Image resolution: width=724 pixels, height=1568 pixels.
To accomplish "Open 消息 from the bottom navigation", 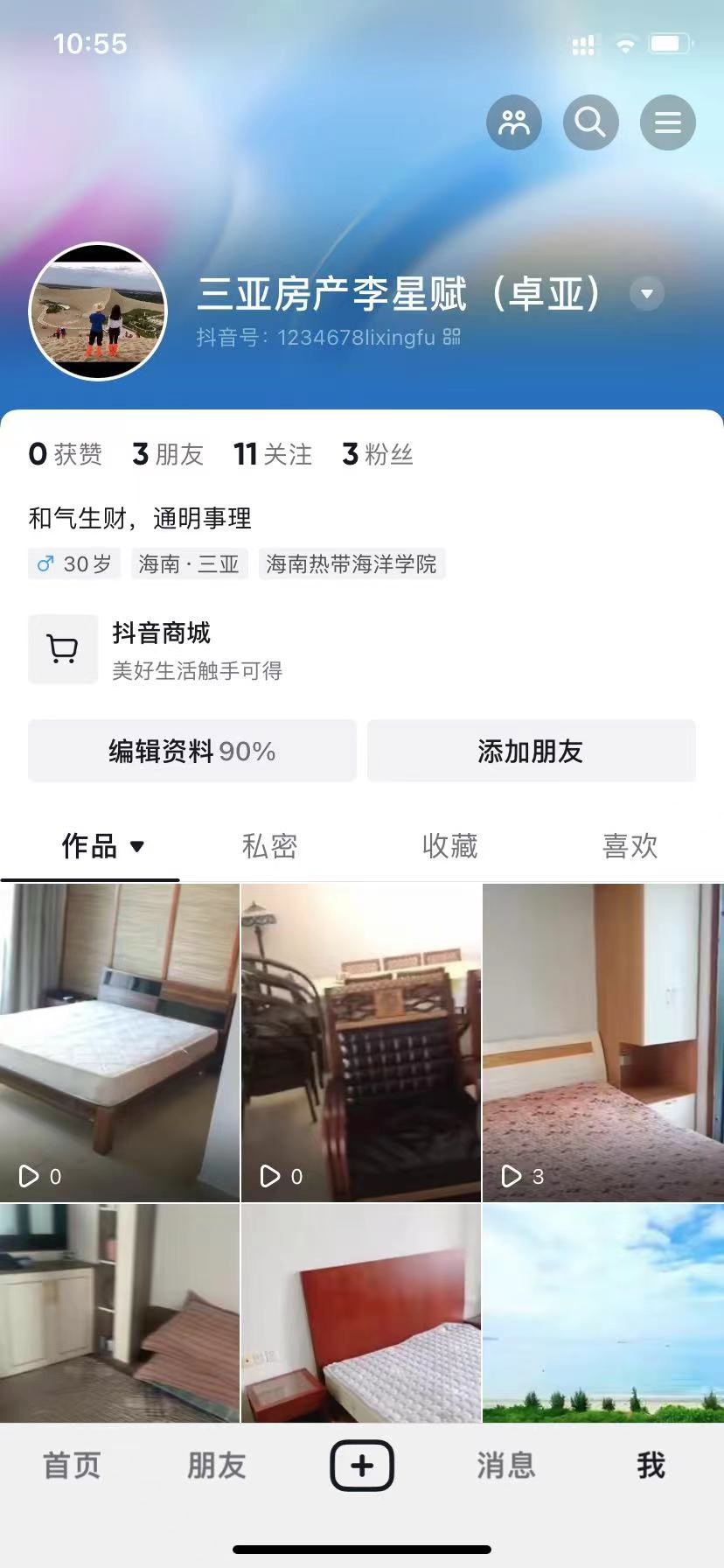I will [x=505, y=1466].
